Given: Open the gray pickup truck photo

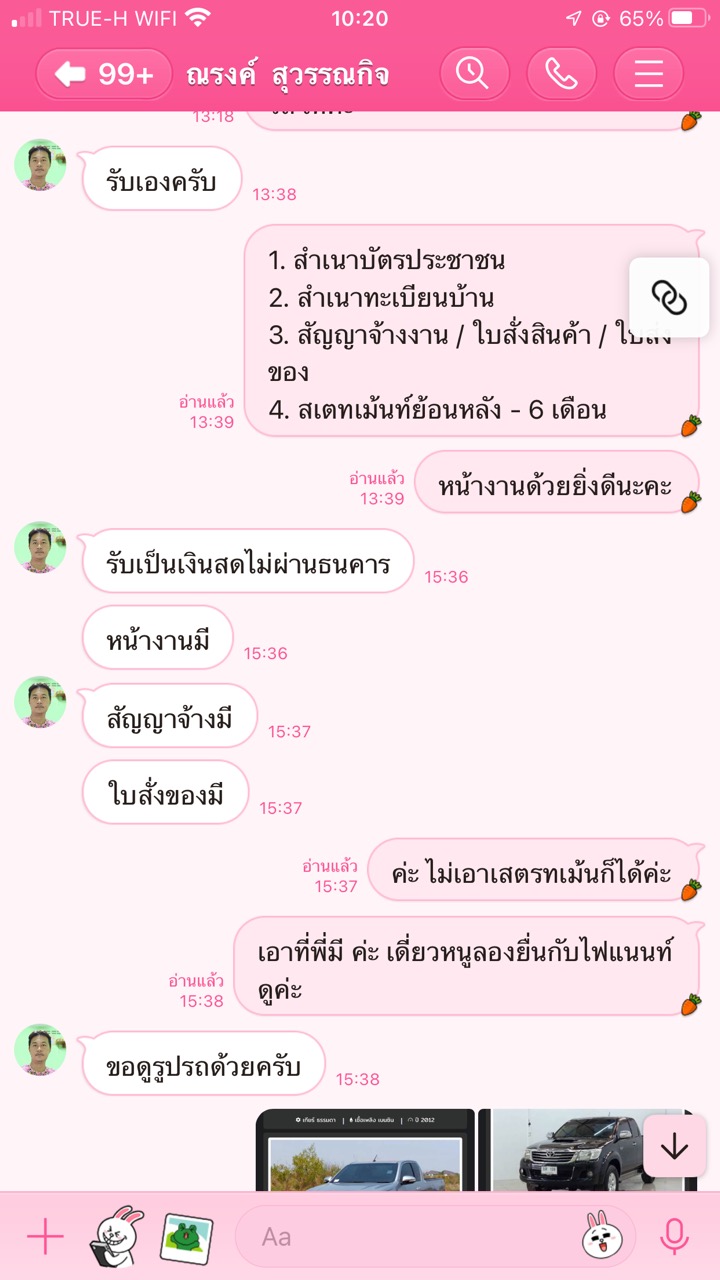Looking at the screenshot, I should coord(580,1150).
